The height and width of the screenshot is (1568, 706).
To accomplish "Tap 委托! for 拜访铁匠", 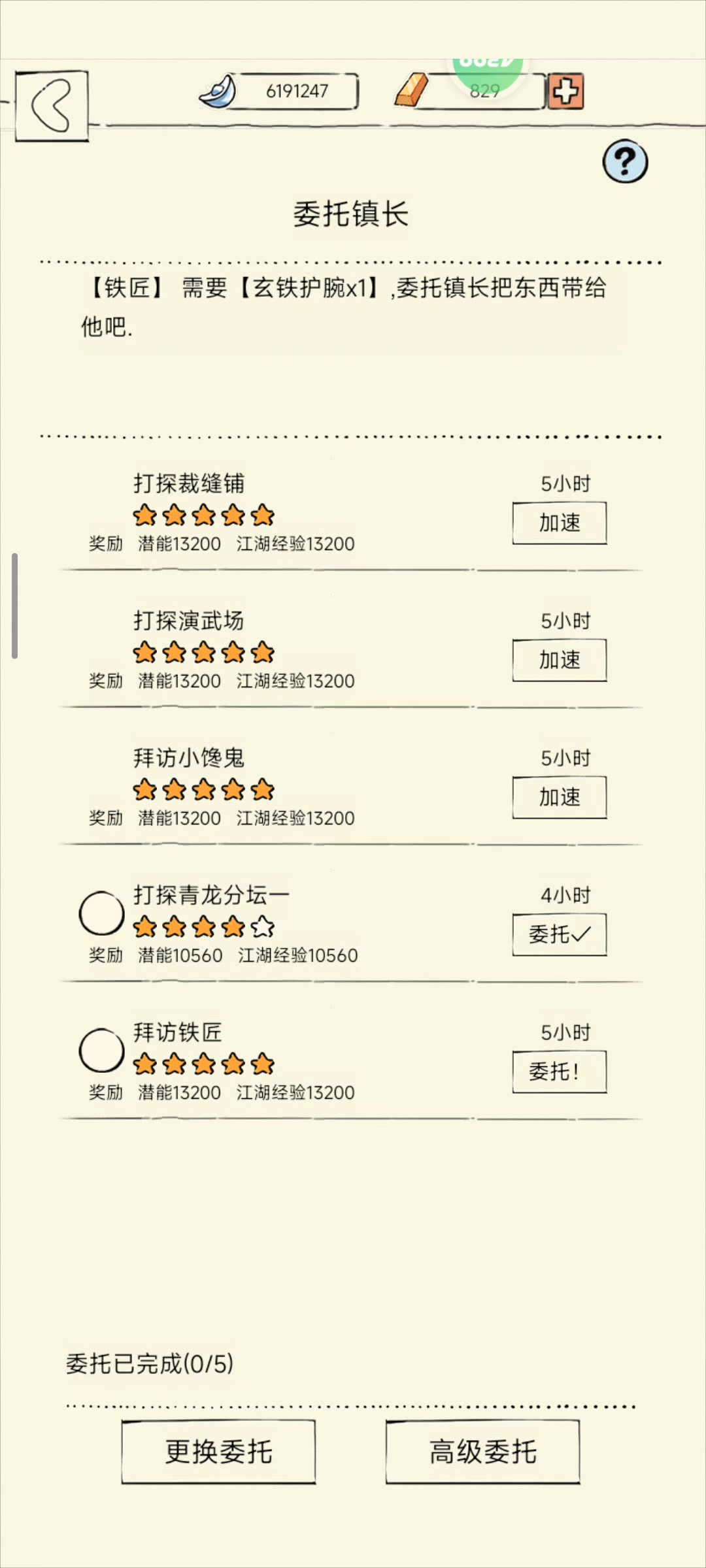I will (559, 1071).
